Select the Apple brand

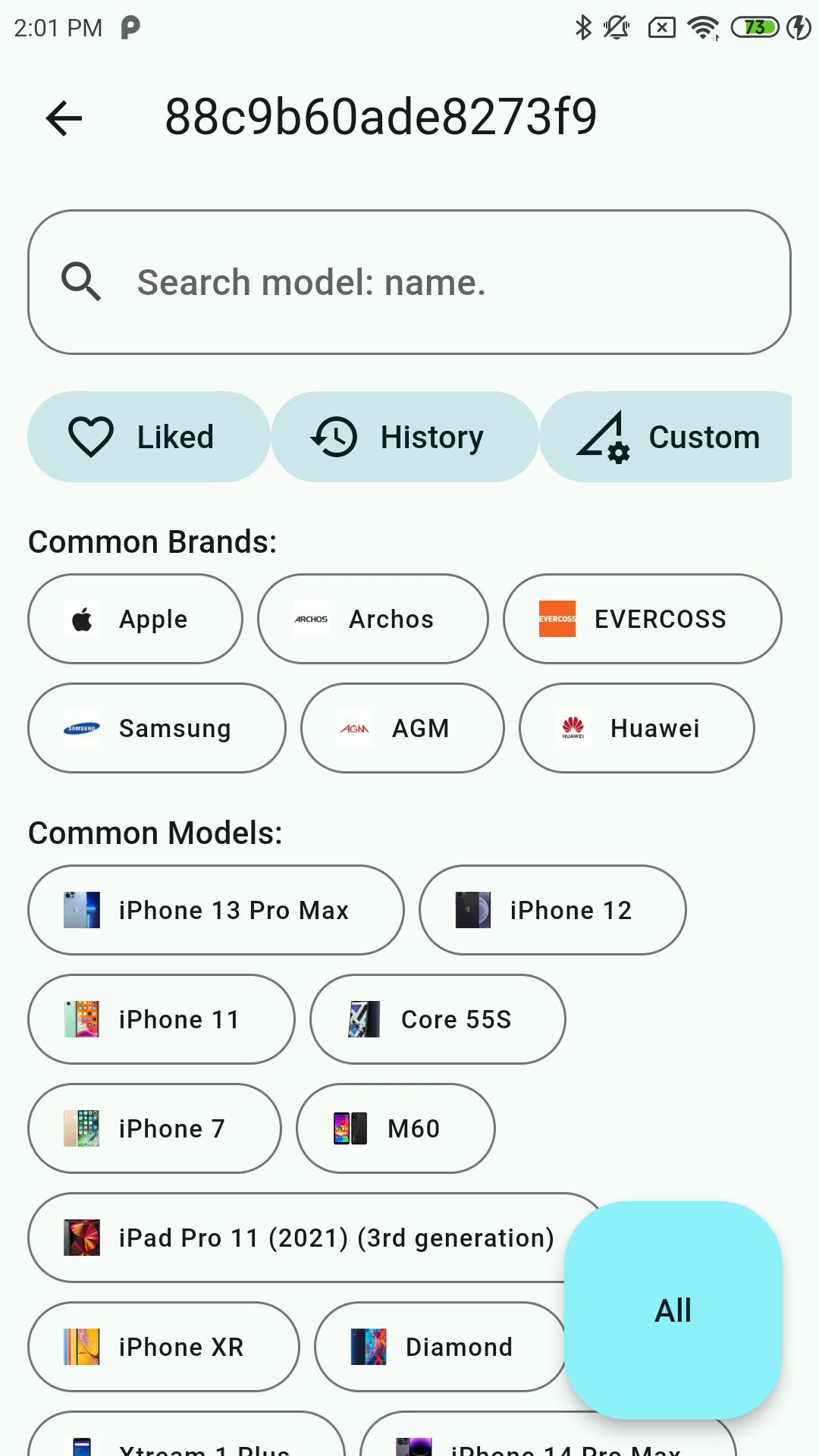135,619
